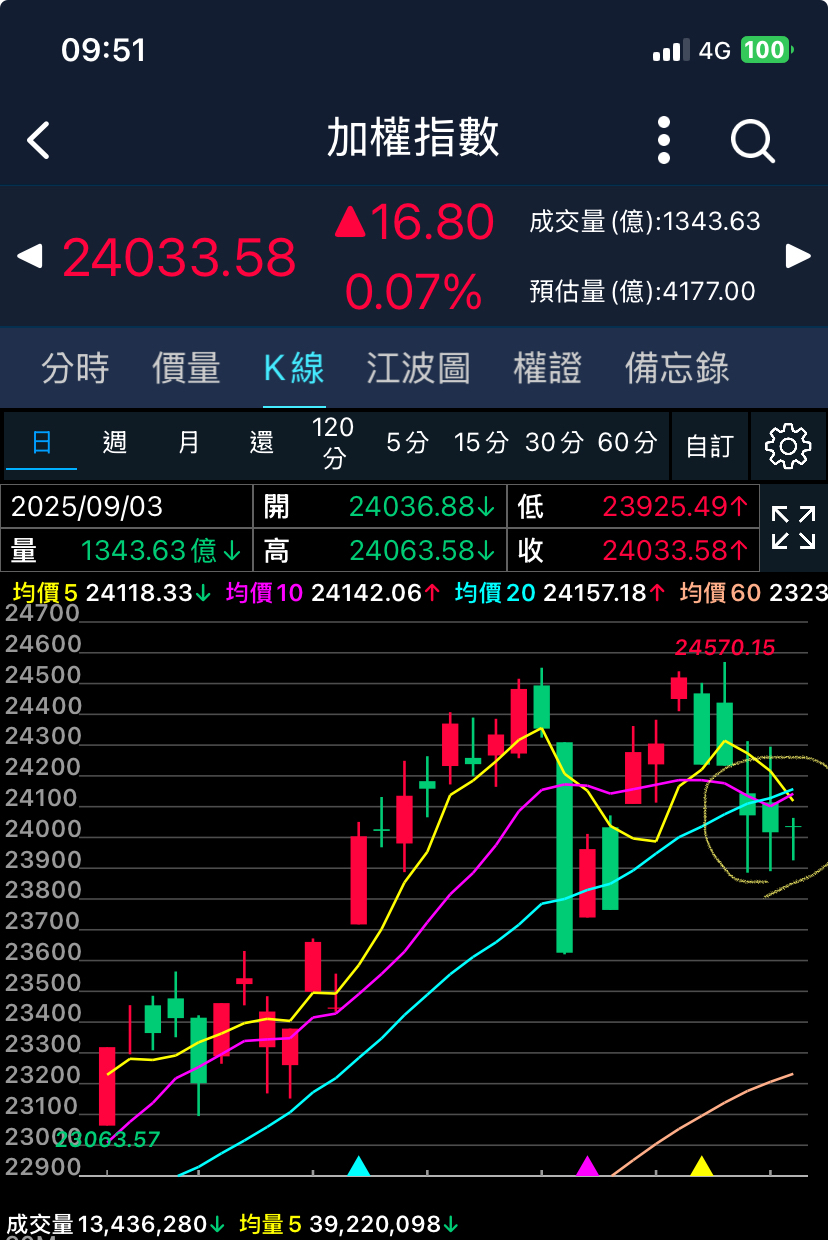Go back using the arrow icon
Image resolution: width=828 pixels, height=1240 pixels.
39,140
